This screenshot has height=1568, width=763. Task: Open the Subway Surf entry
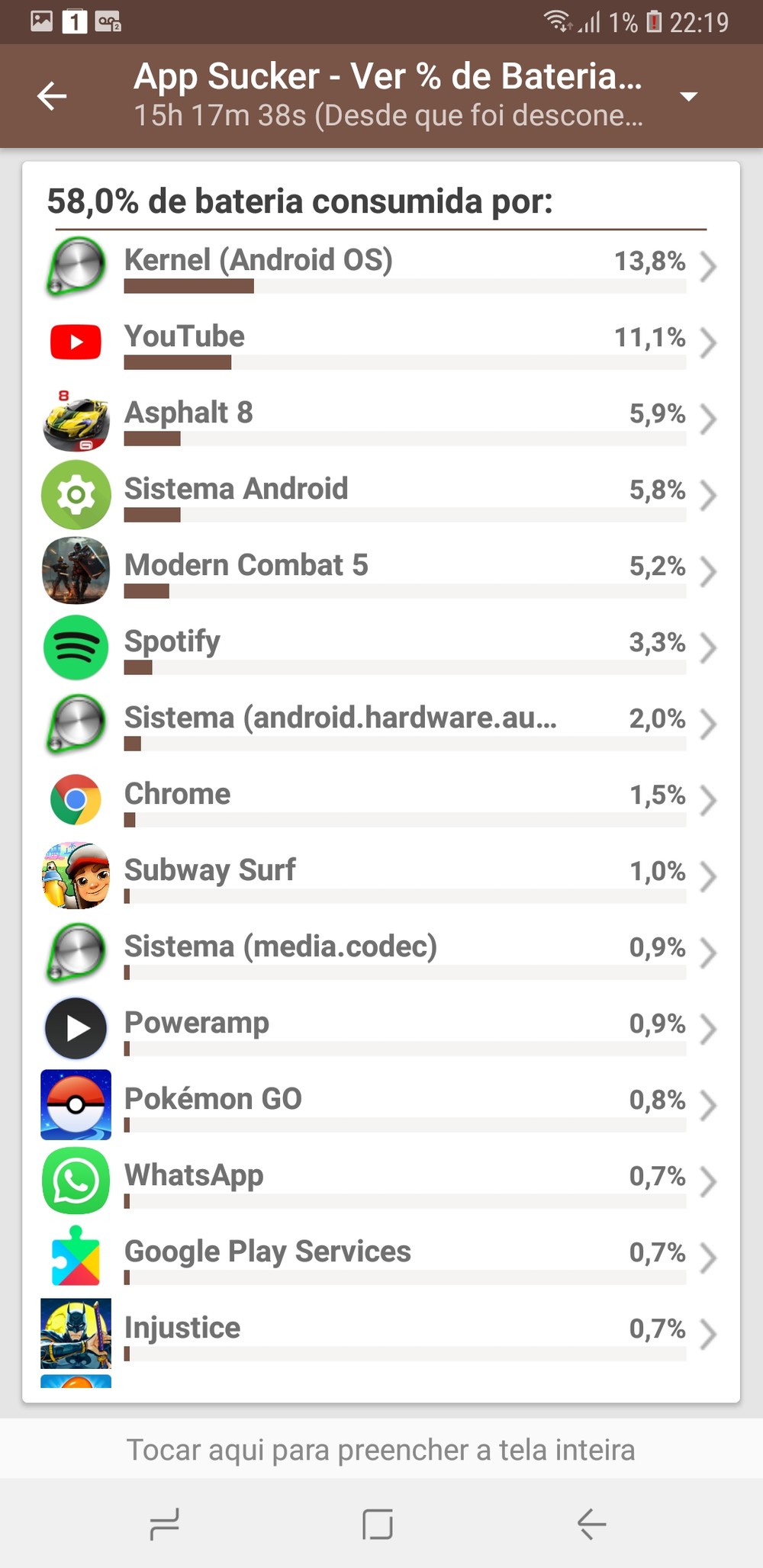pyautogui.click(x=381, y=876)
